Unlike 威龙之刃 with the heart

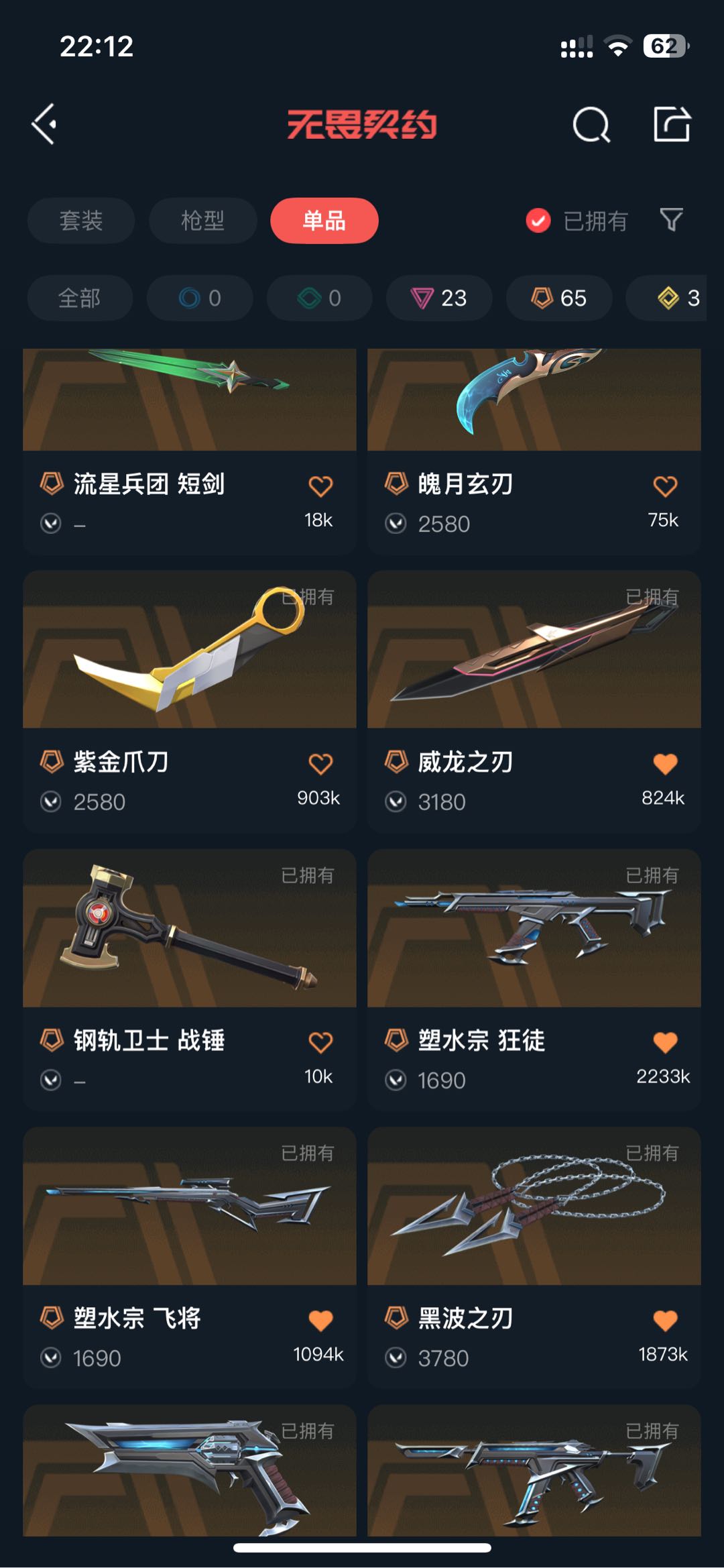pyautogui.click(x=664, y=764)
